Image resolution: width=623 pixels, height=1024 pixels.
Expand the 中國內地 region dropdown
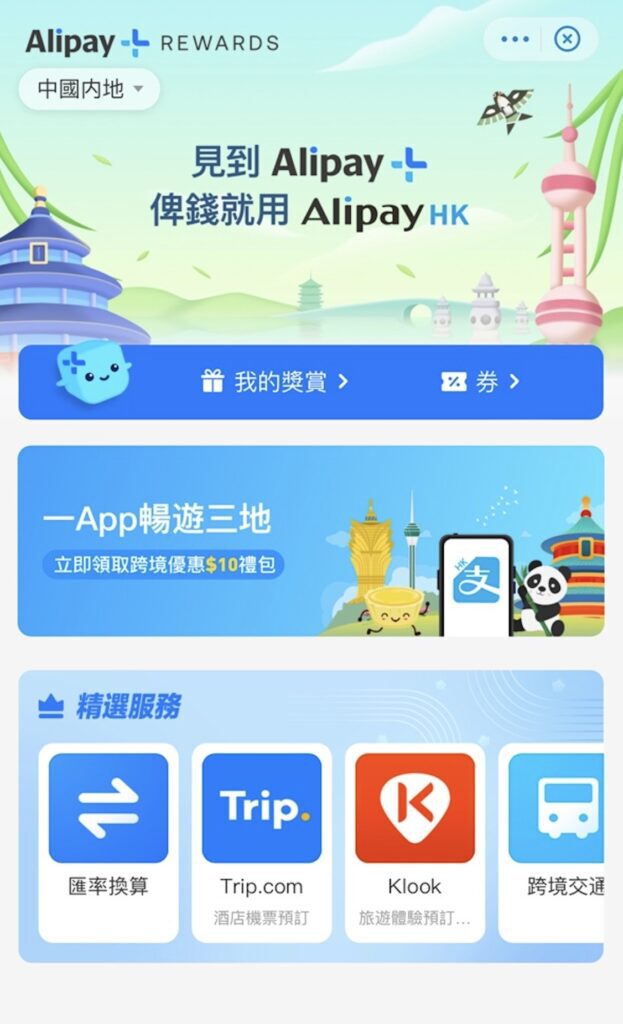pyautogui.click(x=90, y=90)
